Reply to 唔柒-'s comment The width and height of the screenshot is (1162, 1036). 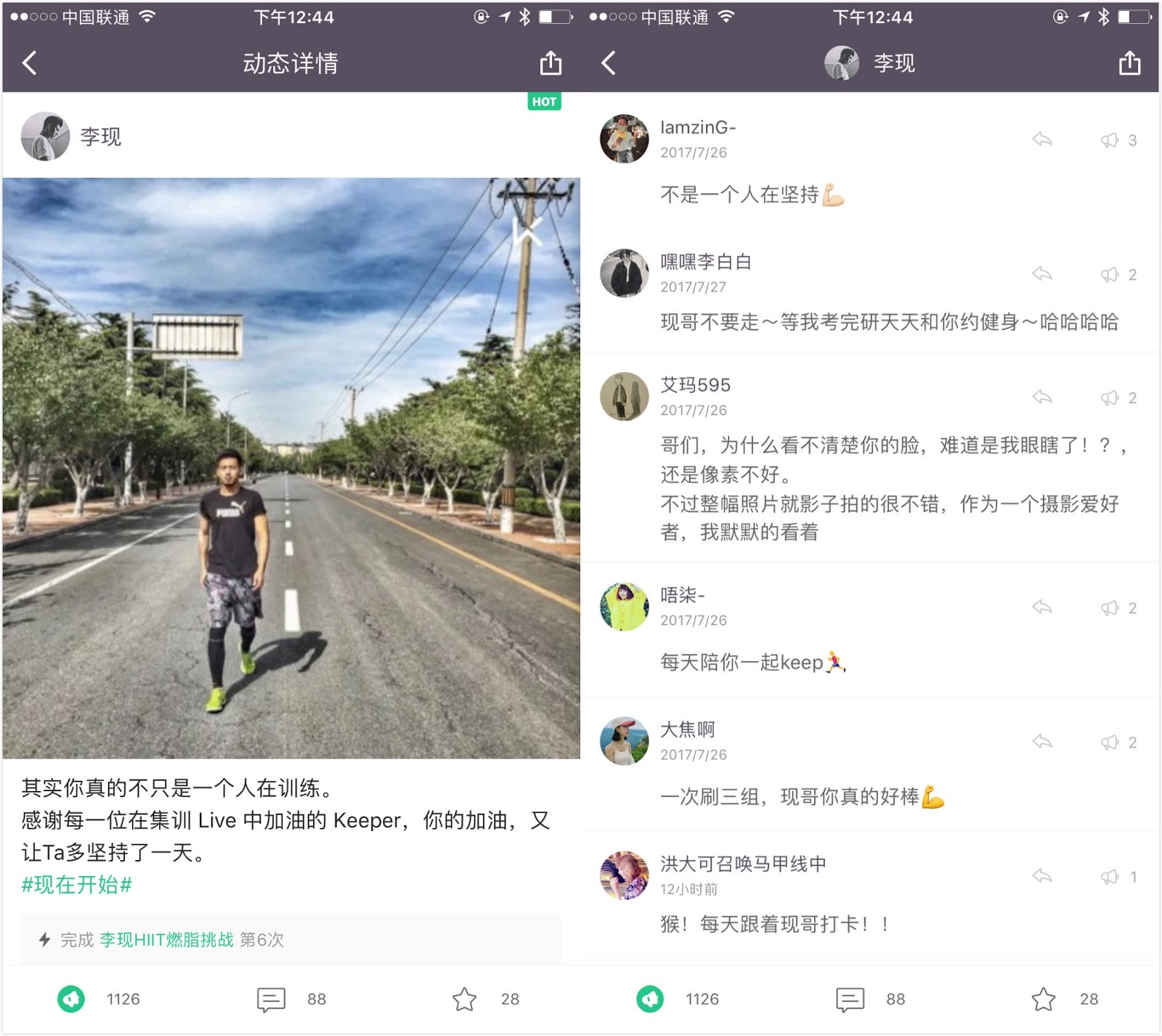pyautogui.click(x=1042, y=607)
